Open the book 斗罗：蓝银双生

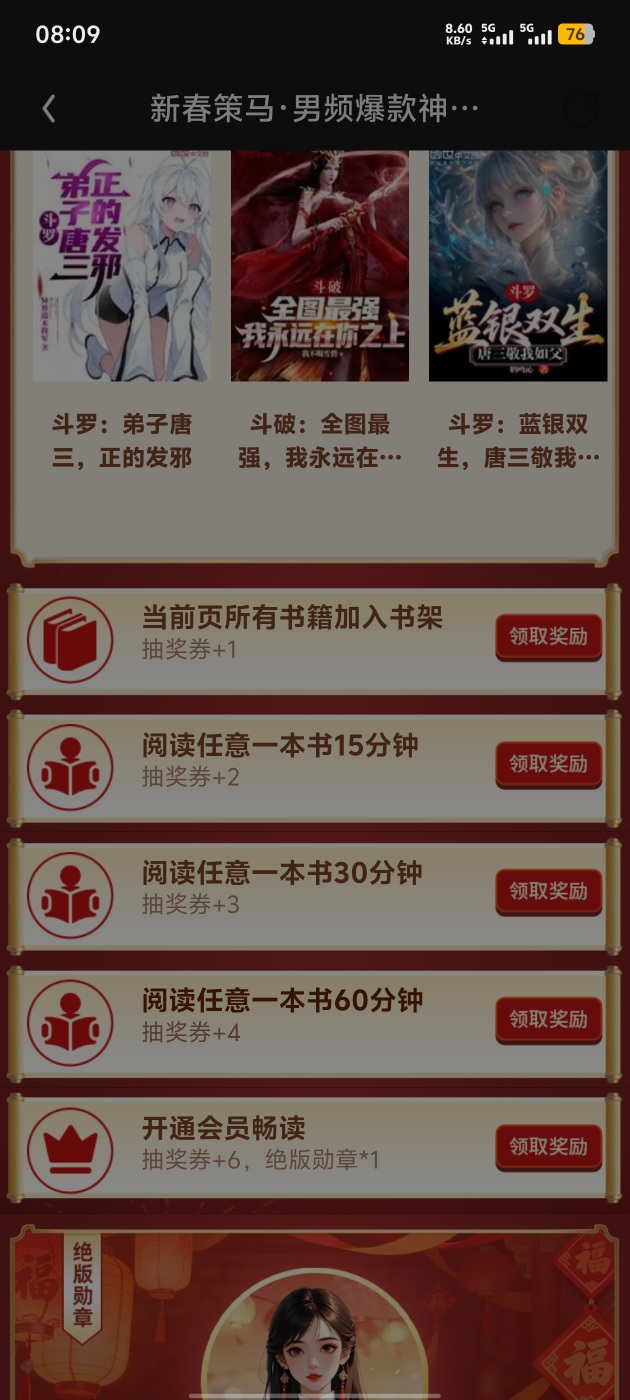point(517,266)
